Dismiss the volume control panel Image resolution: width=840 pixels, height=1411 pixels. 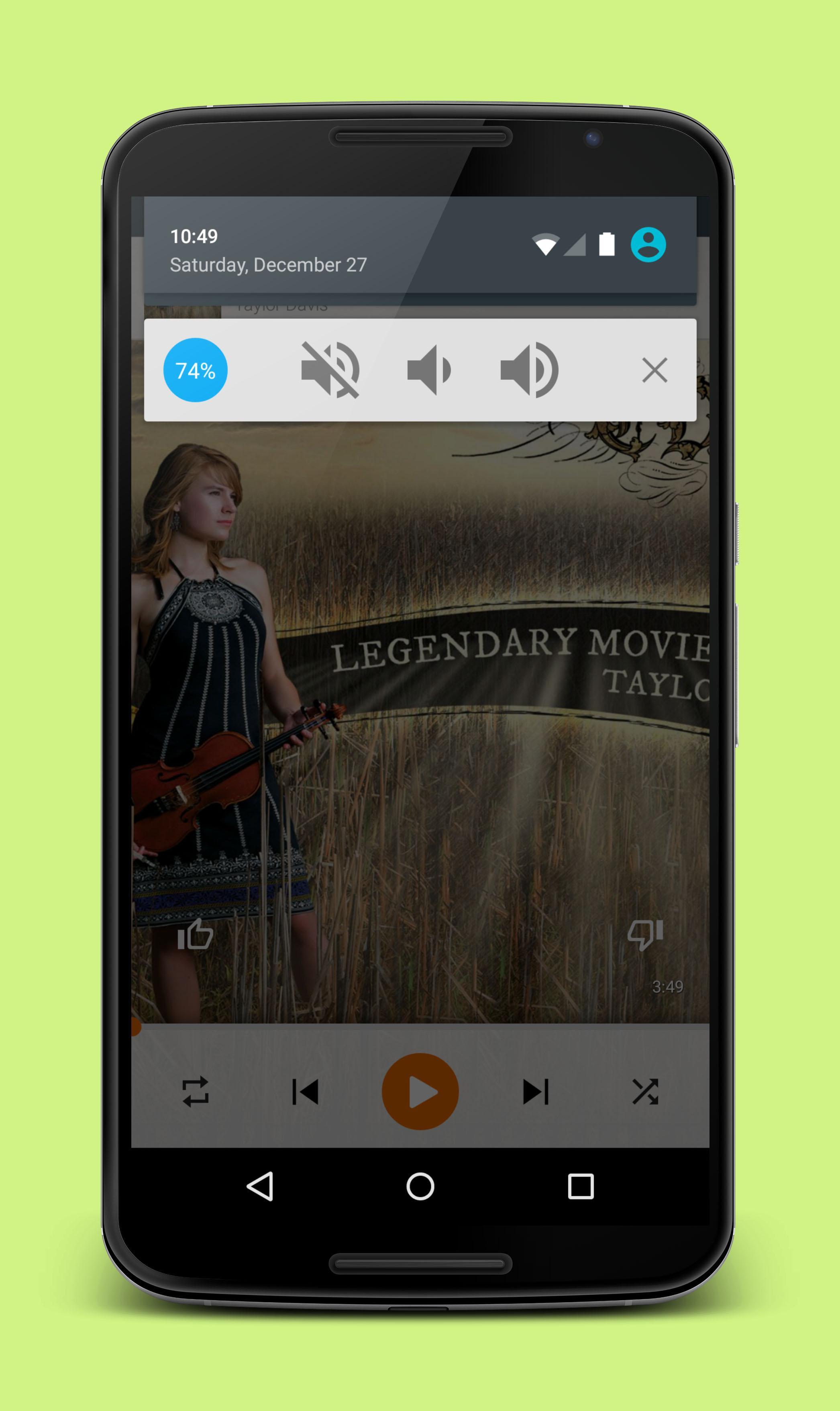coord(654,370)
